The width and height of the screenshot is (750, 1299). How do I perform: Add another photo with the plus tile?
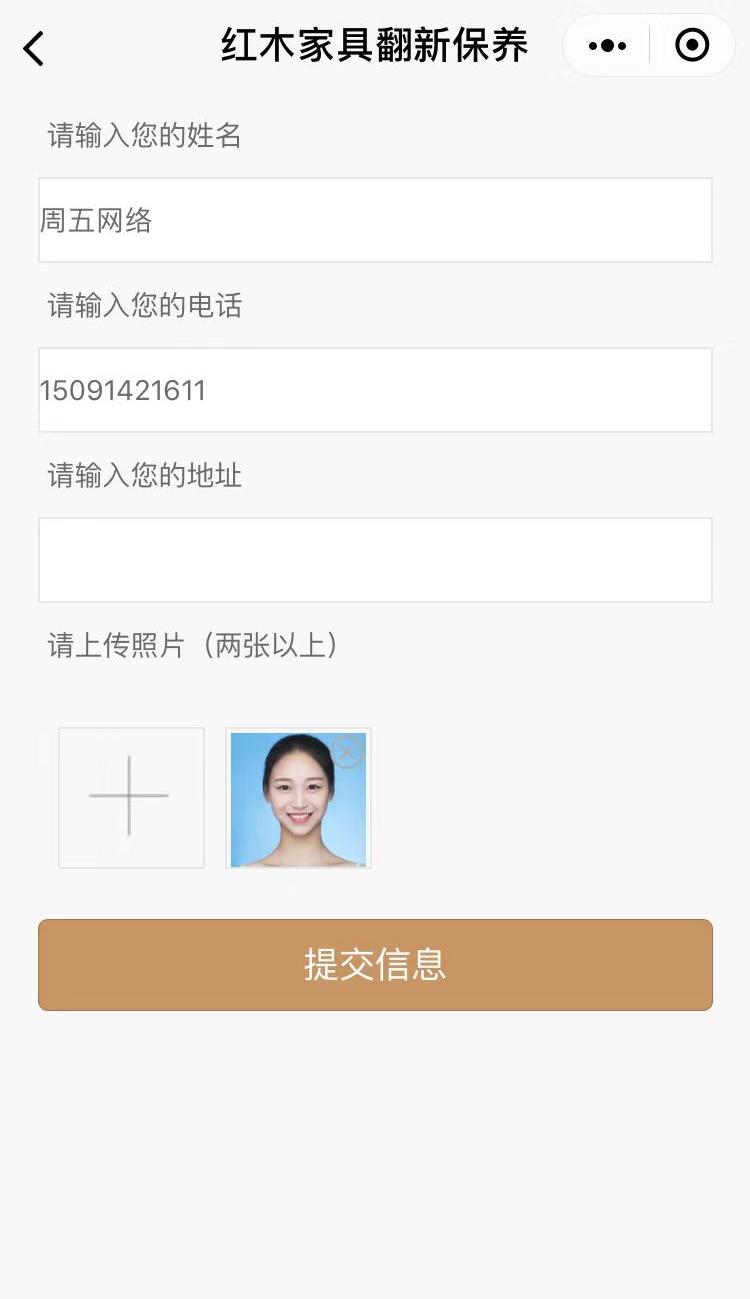[131, 797]
